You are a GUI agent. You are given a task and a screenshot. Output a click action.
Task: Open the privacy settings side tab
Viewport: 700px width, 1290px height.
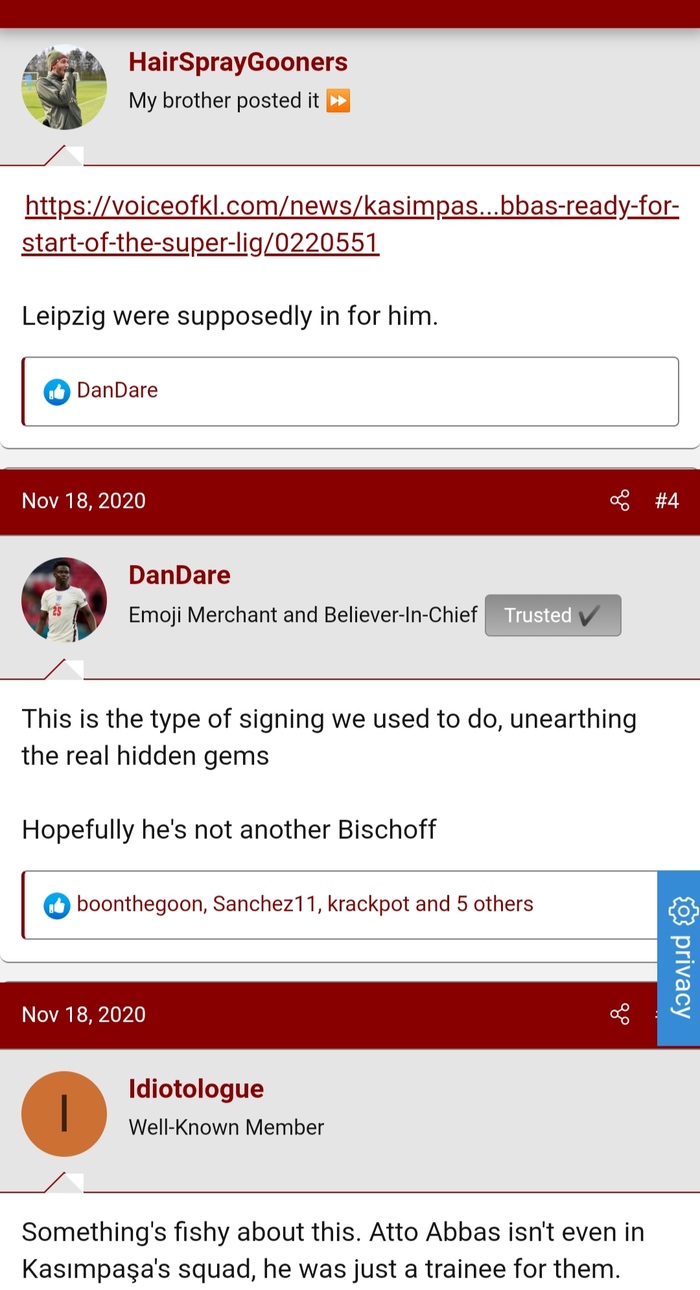point(680,957)
